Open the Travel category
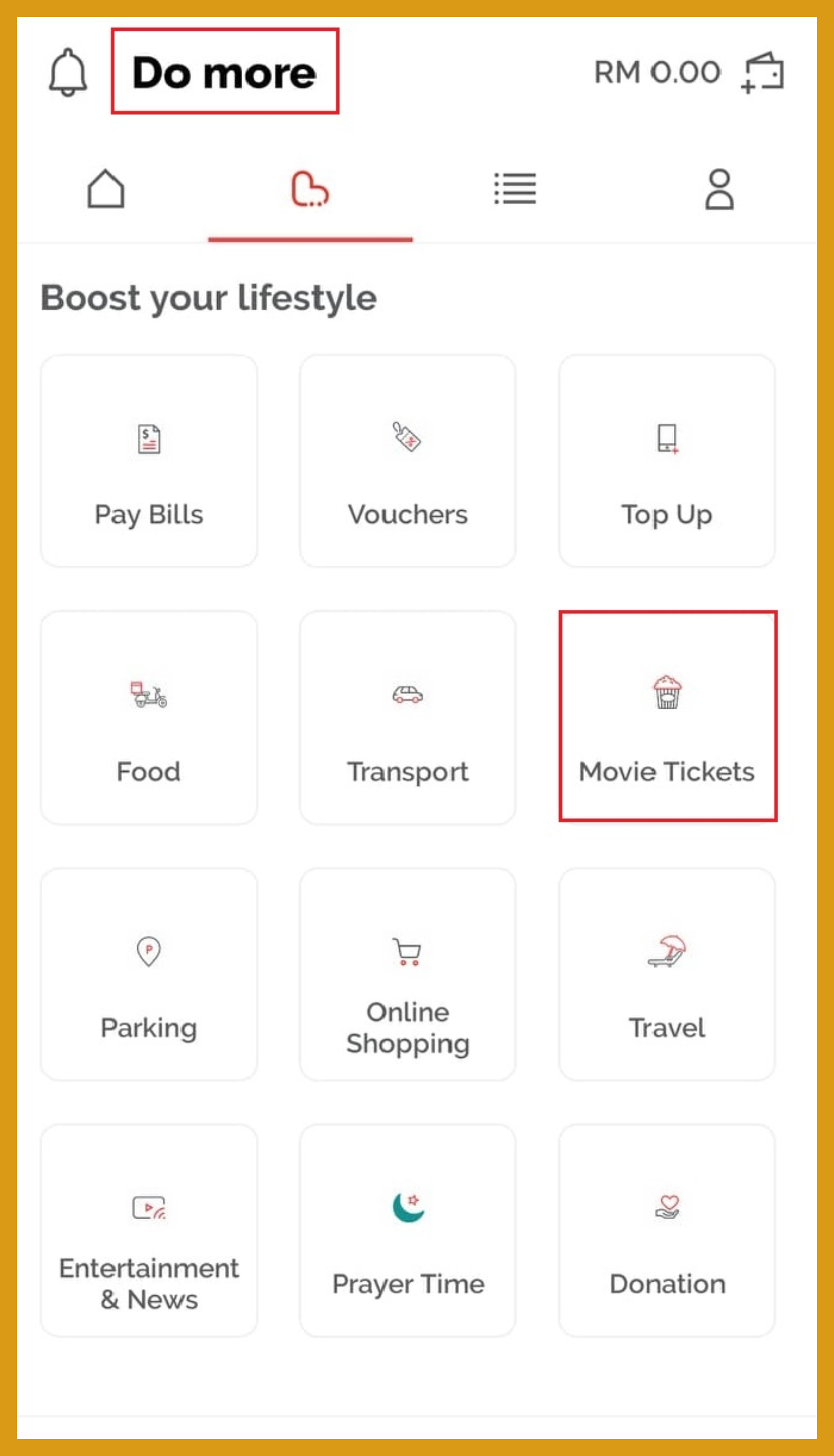Screen dimensions: 834x1456 coord(667,974)
